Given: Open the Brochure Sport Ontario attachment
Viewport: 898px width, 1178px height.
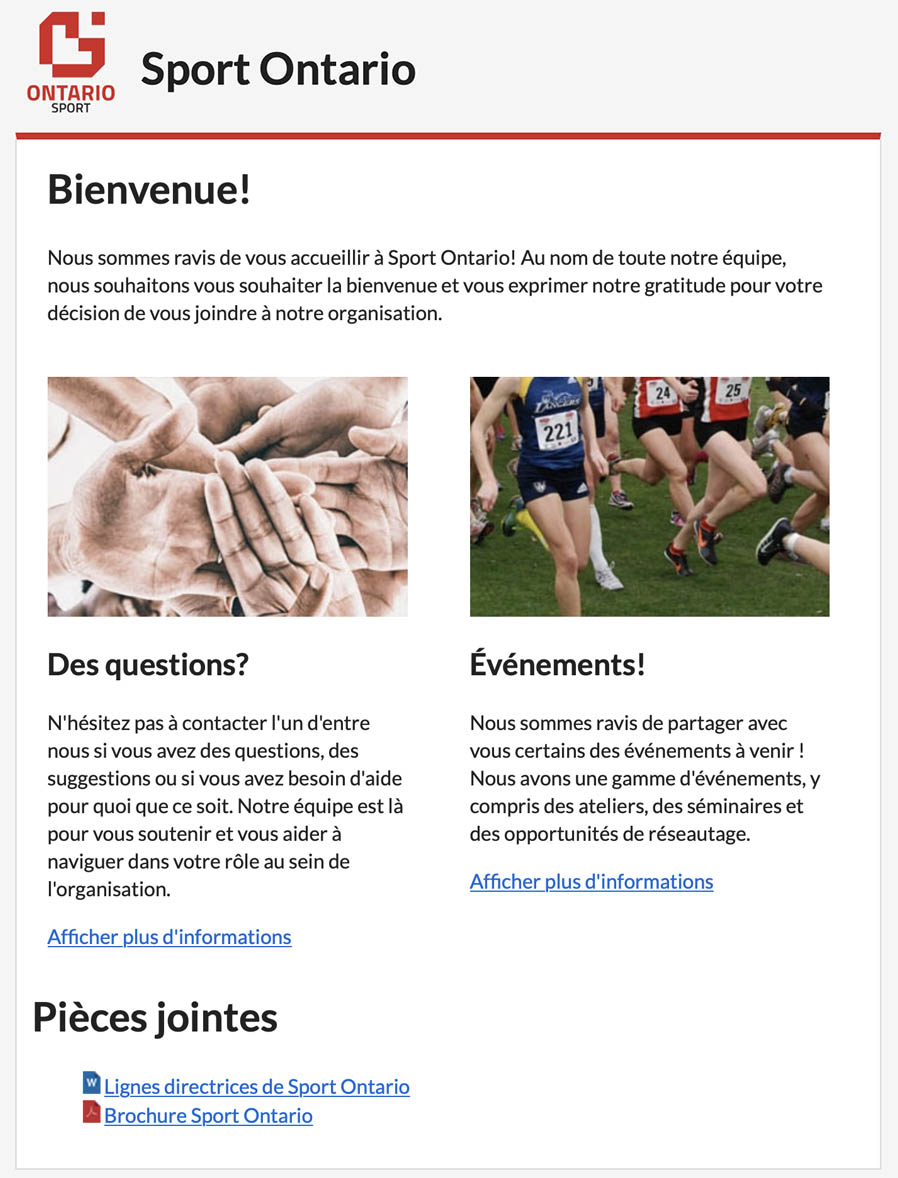Looking at the screenshot, I should point(208,1115).
